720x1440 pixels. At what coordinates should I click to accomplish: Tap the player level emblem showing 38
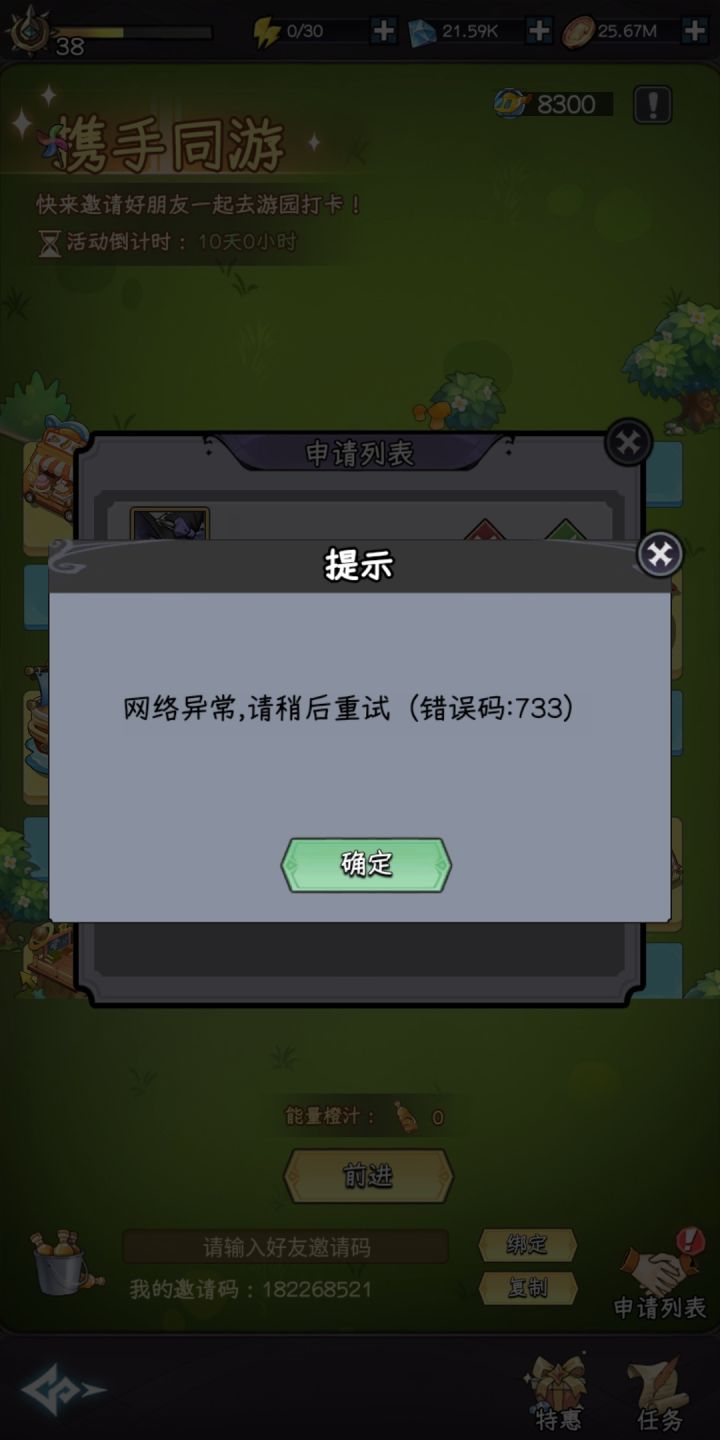pyautogui.click(x=30, y=33)
